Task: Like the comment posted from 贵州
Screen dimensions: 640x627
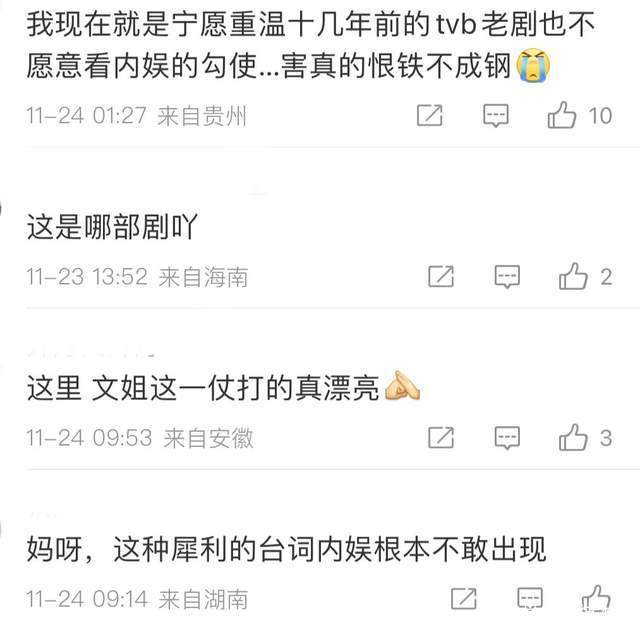Action: click(563, 116)
